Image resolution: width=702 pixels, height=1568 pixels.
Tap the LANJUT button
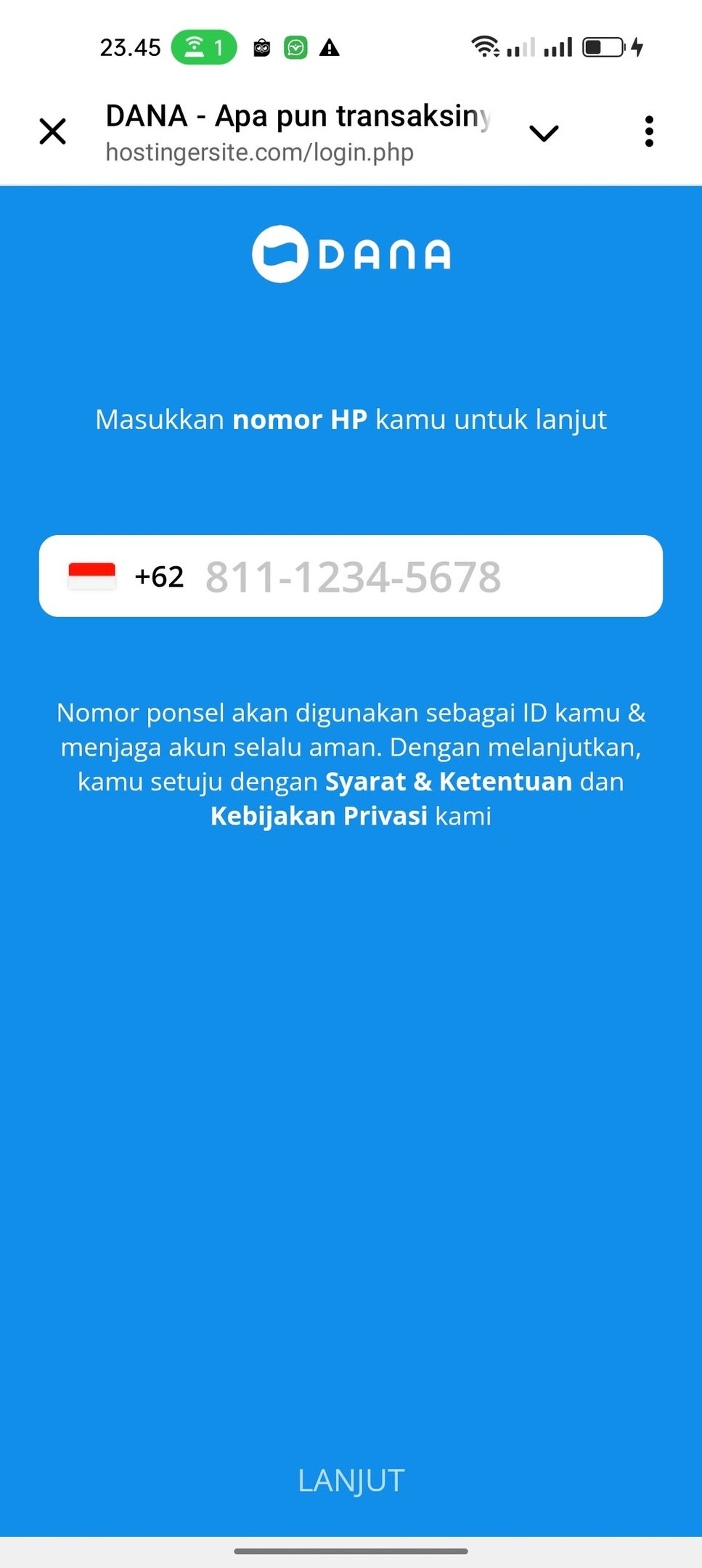(351, 1480)
